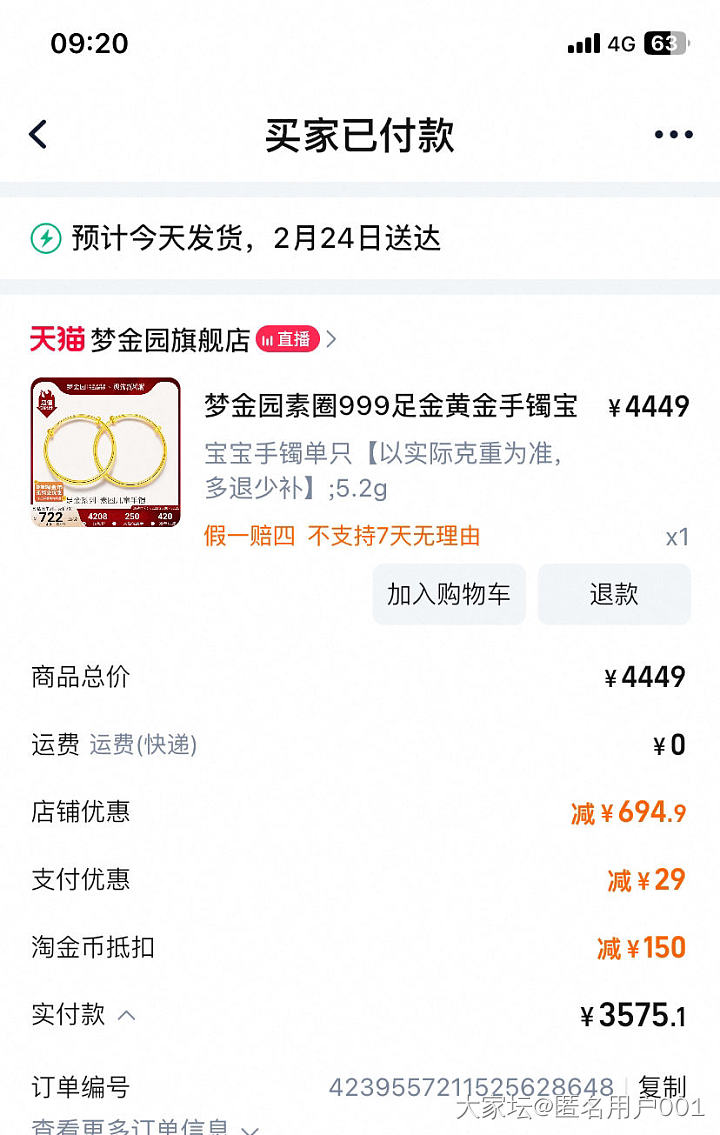View delivery estimate 预计今天发货 details
Viewport: 720px width, 1135px height.
(x=255, y=238)
